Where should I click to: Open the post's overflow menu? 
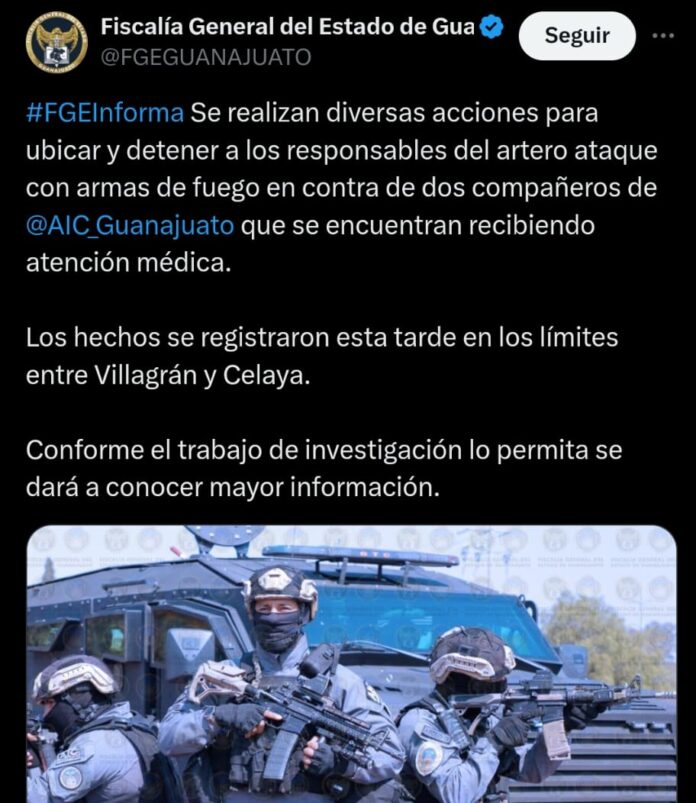click(662, 35)
